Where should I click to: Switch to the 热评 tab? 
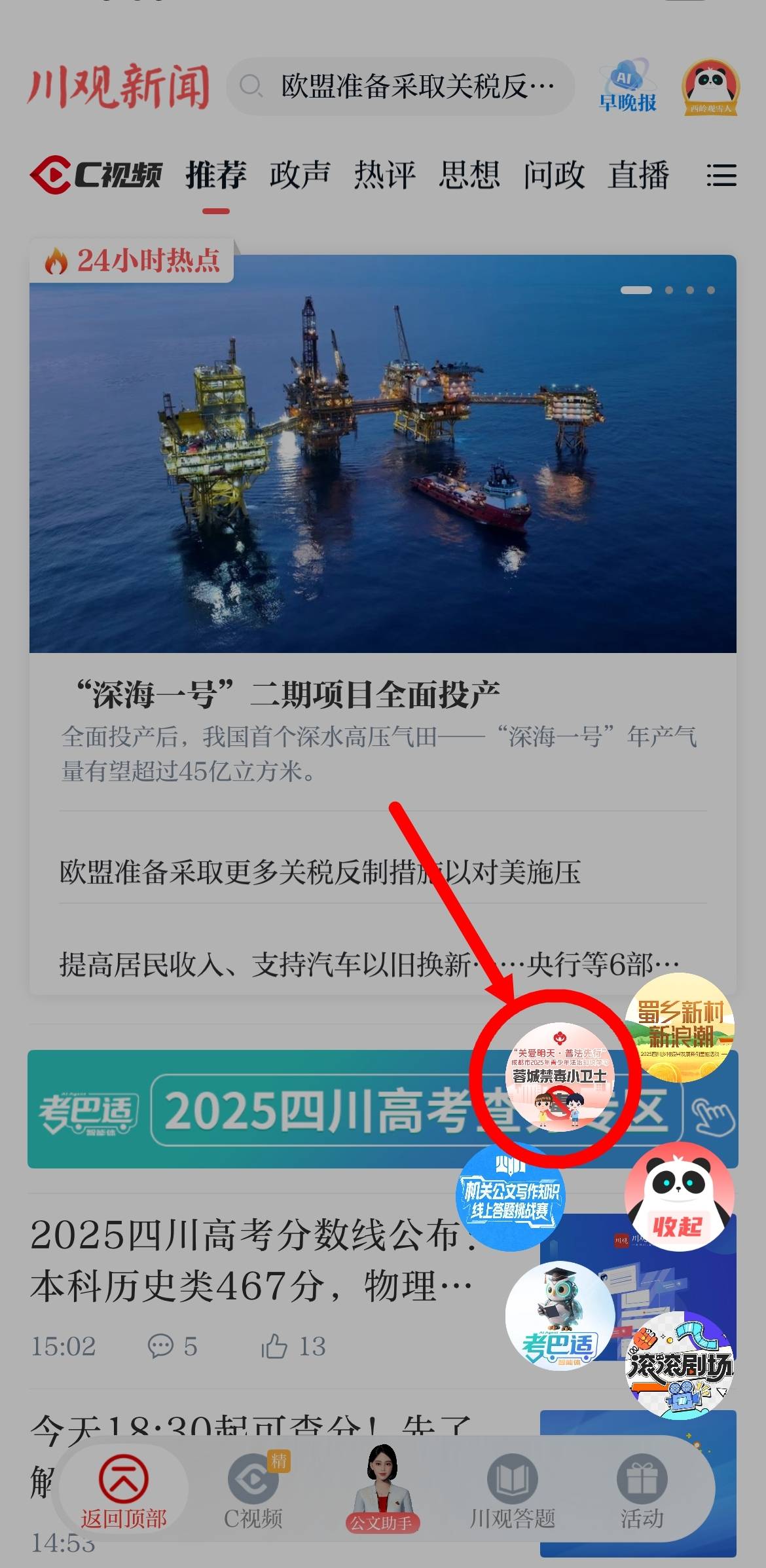click(x=384, y=175)
